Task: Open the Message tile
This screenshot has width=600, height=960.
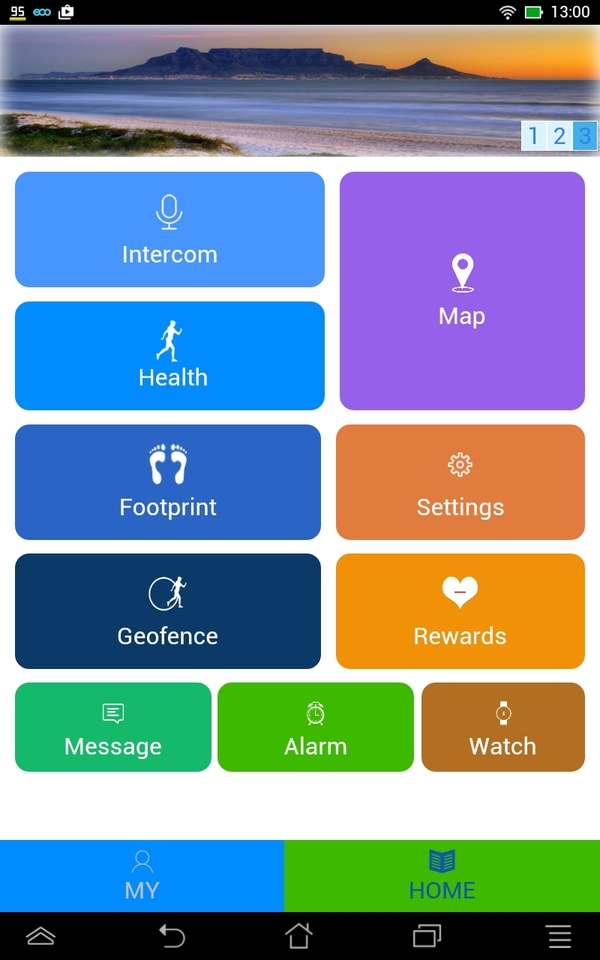Action: coord(113,727)
